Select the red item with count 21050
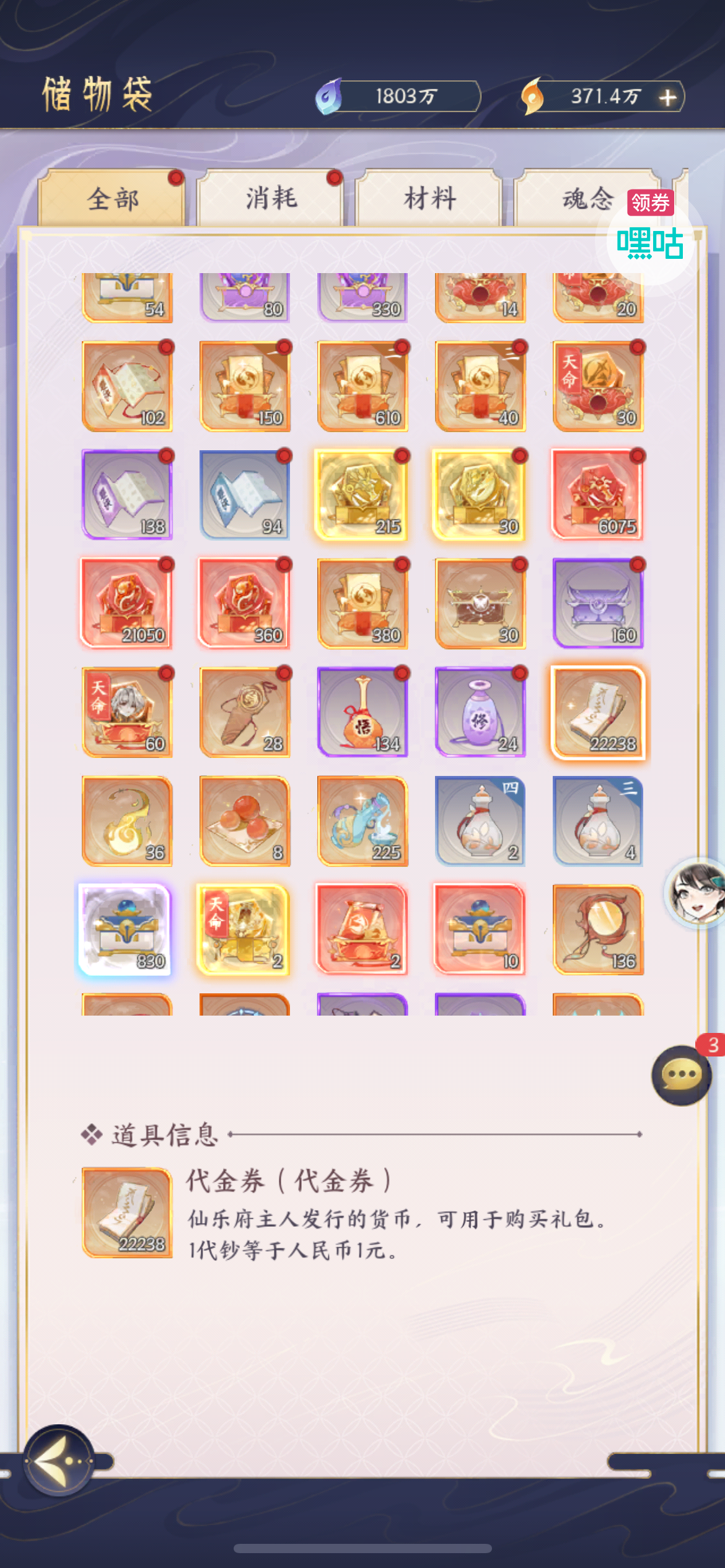Screen dimensions: 725x1568 coord(126,603)
